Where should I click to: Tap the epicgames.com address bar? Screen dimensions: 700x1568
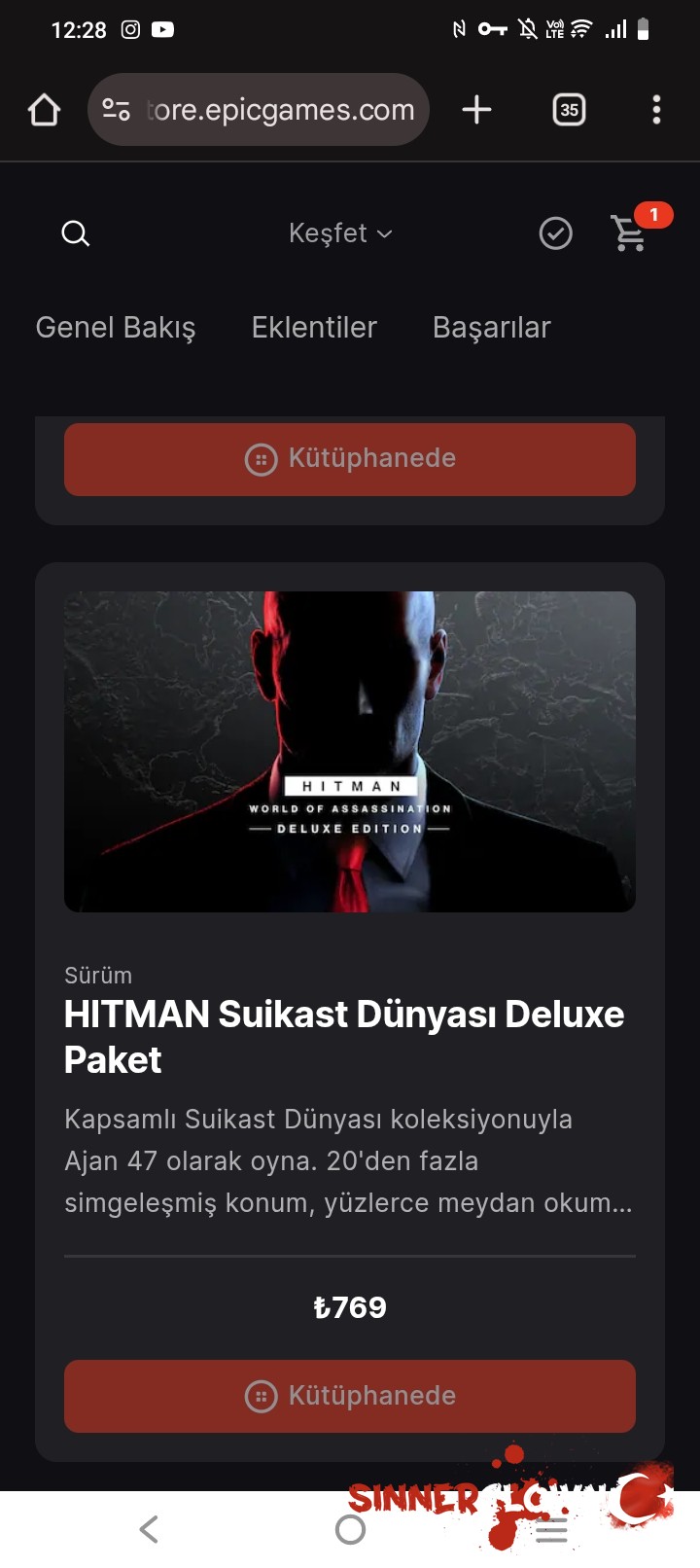coord(280,110)
